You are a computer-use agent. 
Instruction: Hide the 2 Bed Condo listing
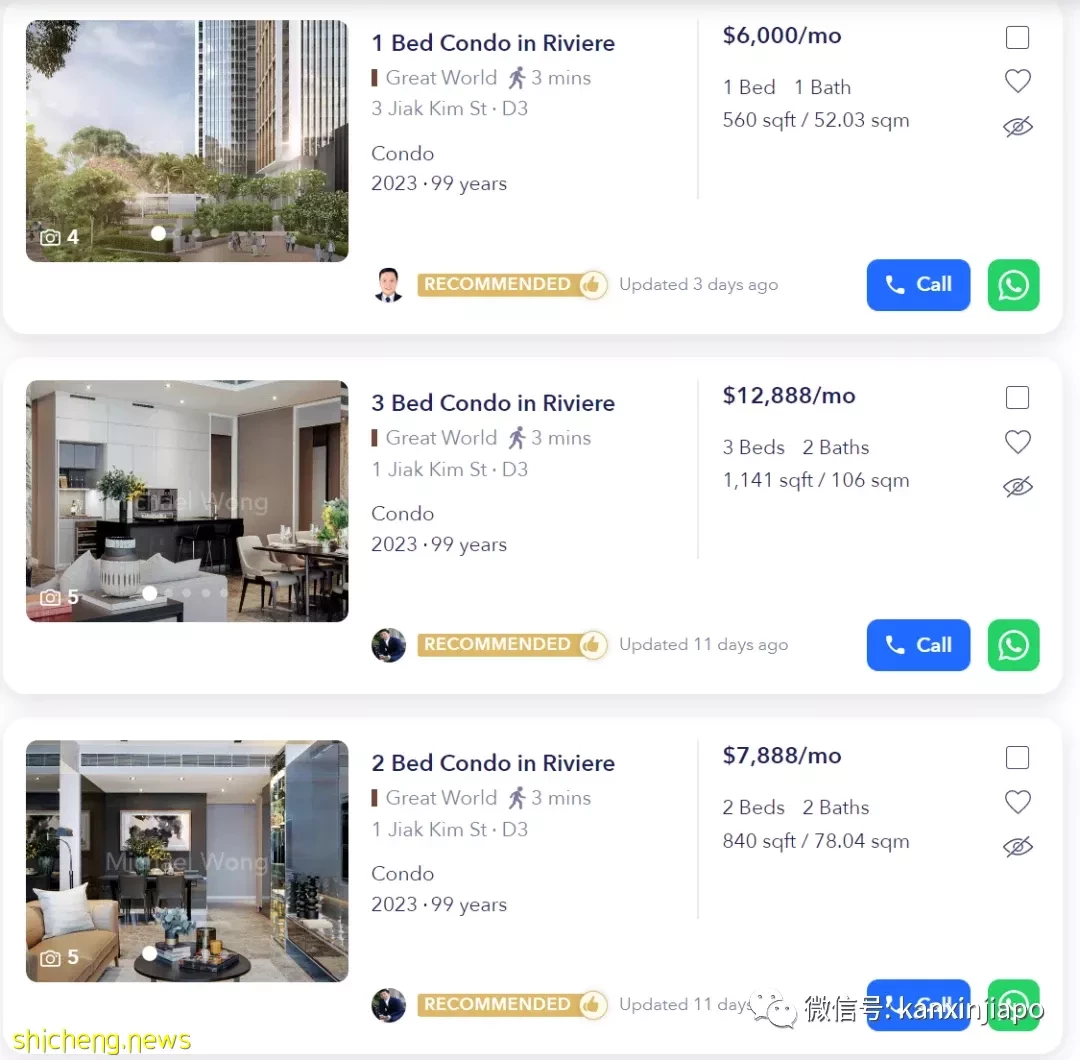1017,847
